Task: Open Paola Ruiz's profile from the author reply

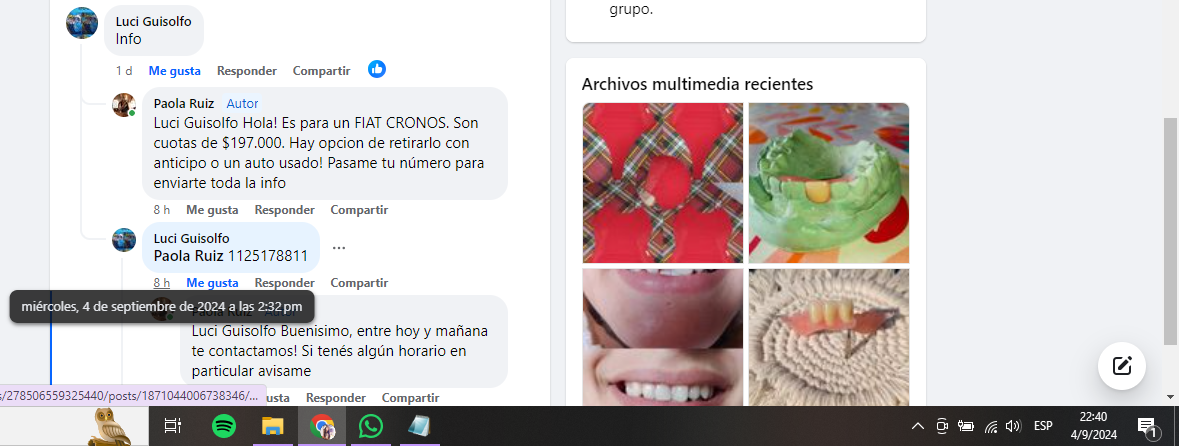Action: point(181,103)
